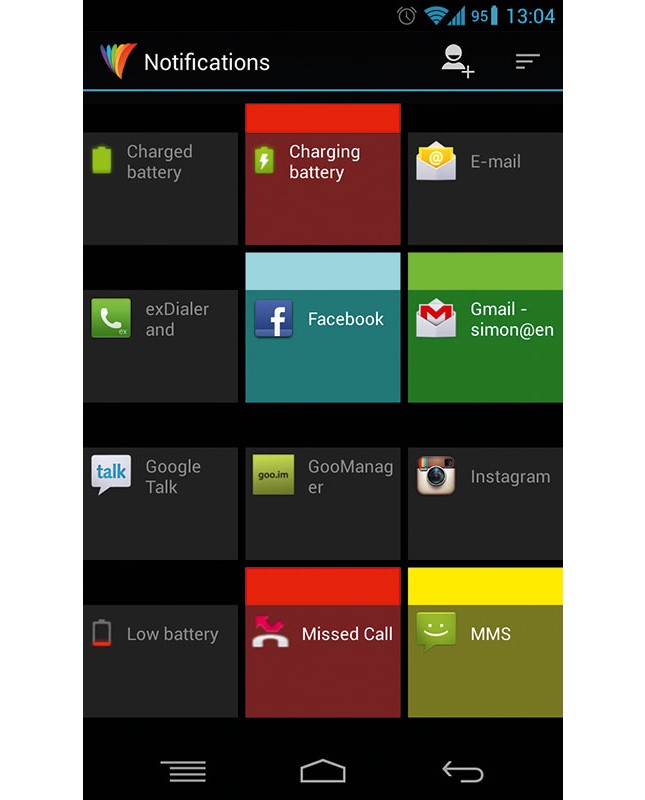Open the Missed Call tile
The image size is (645, 800).
pos(322,643)
